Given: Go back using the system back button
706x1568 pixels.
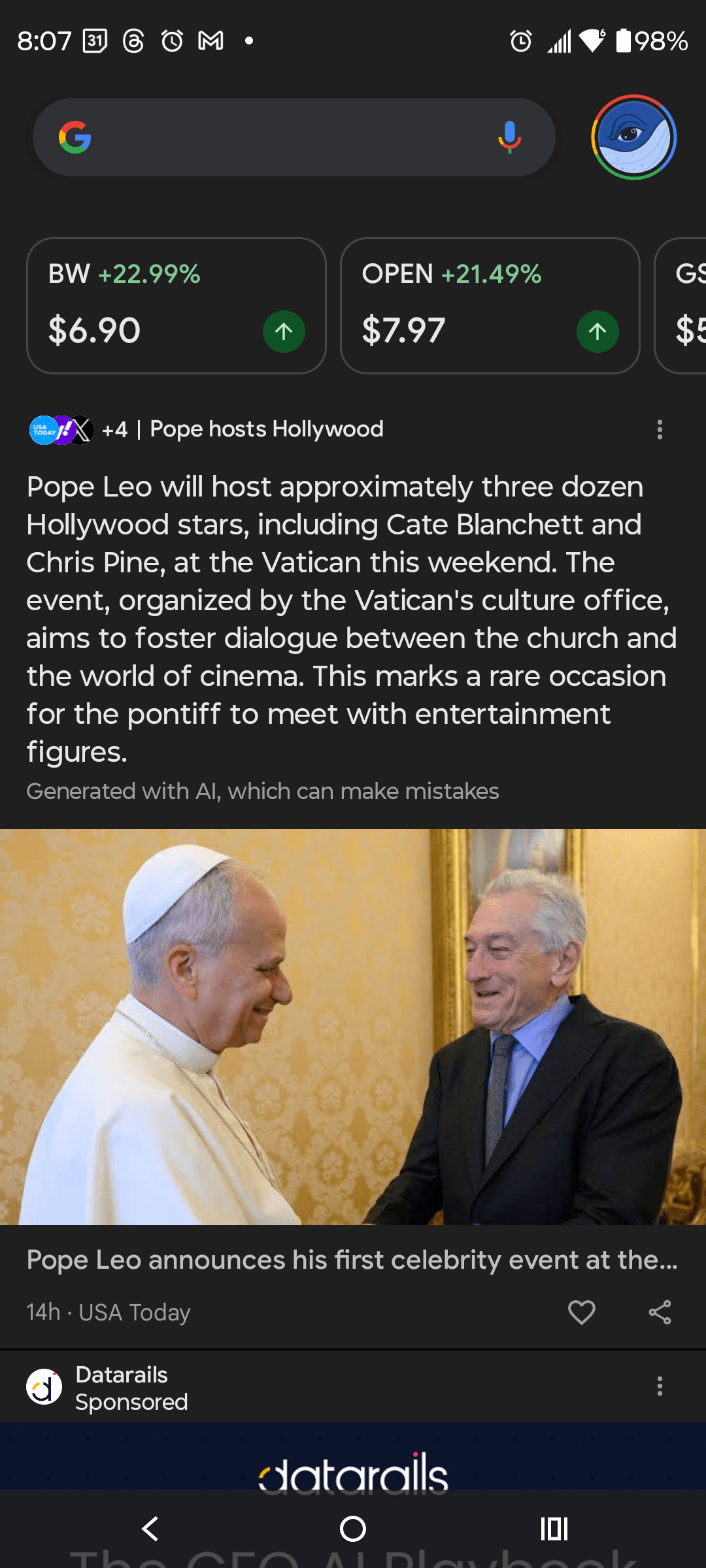Looking at the screenshot, I should tap(150, 1529).
